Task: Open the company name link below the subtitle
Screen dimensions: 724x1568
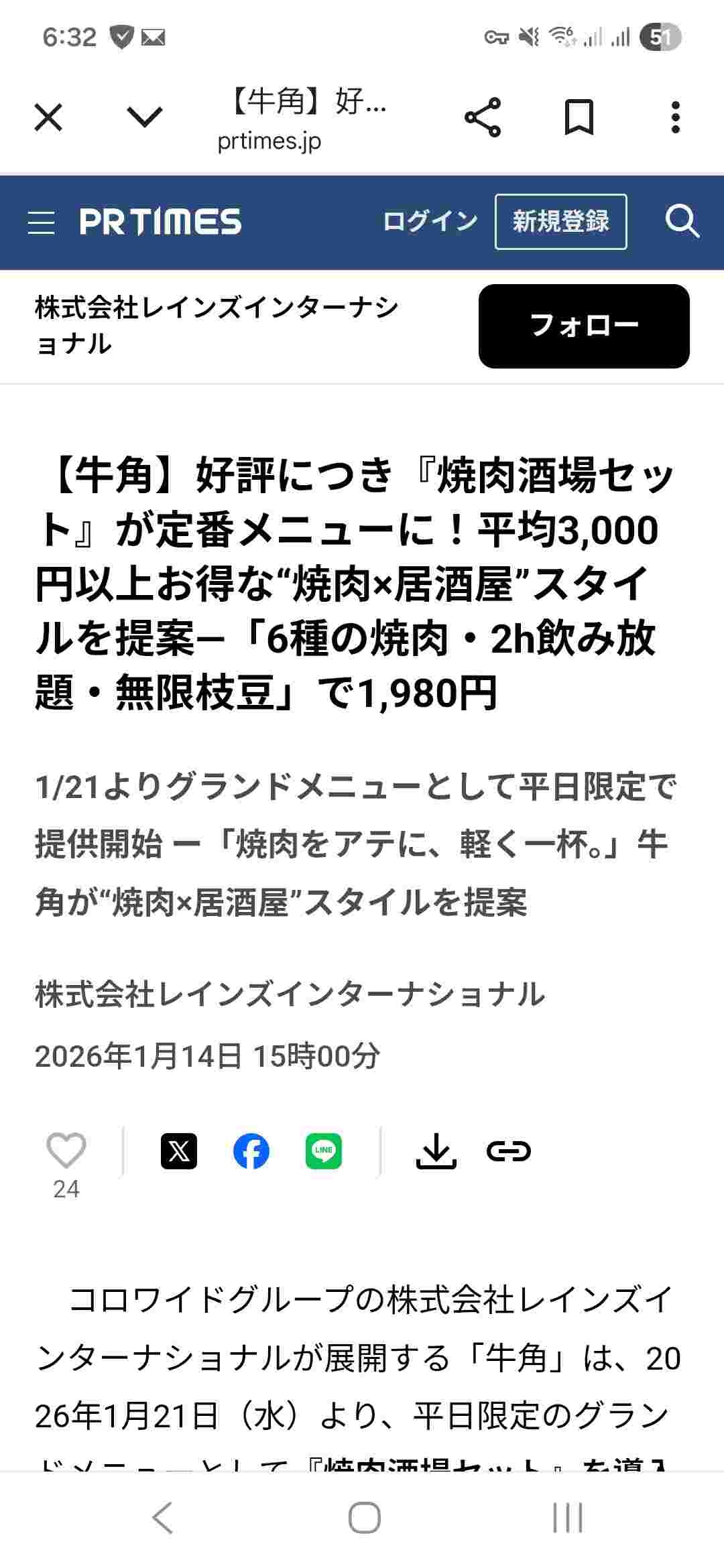Action: [x=290, y=994]
